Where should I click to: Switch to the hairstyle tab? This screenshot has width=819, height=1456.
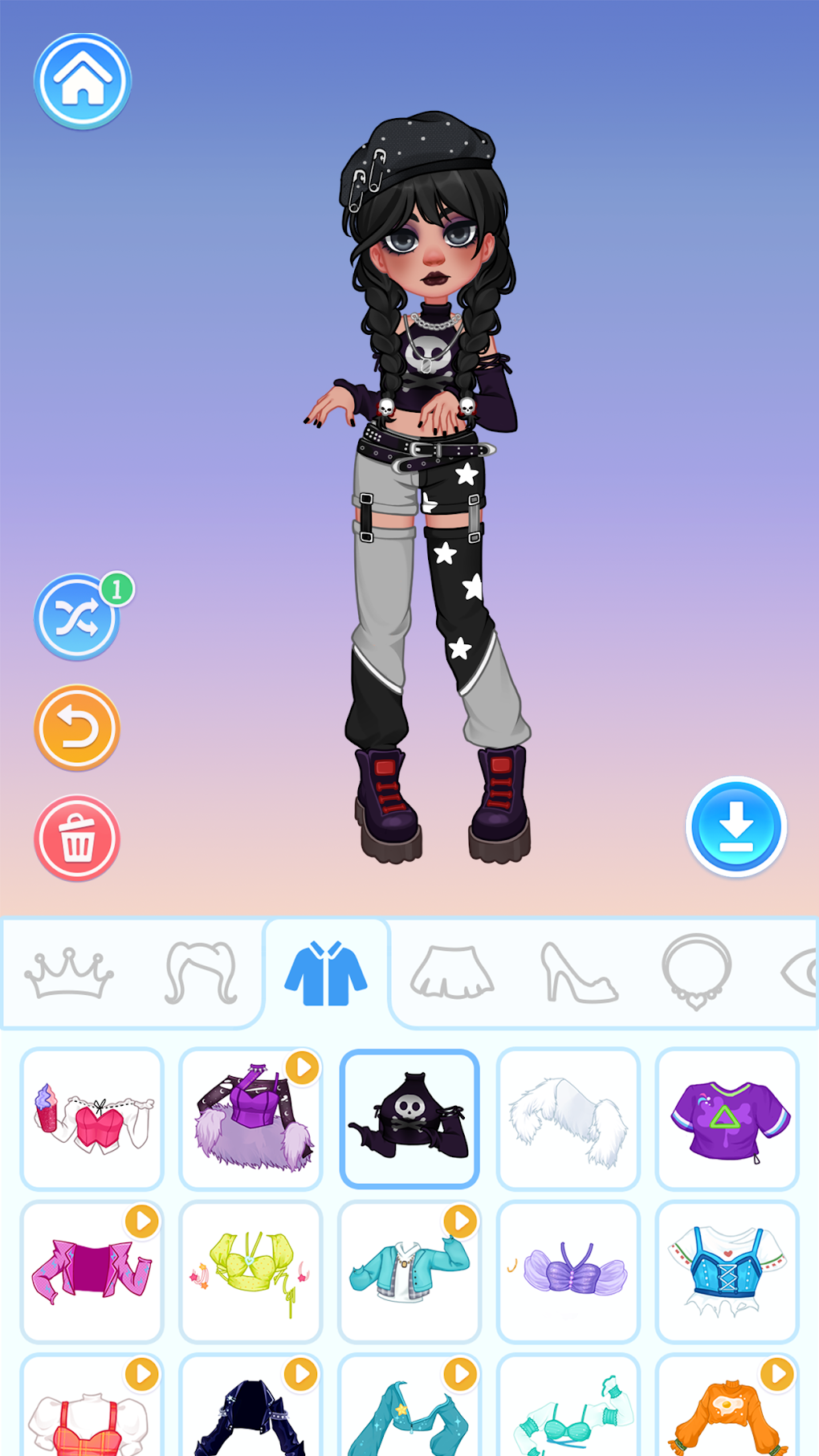coord(201,973)
